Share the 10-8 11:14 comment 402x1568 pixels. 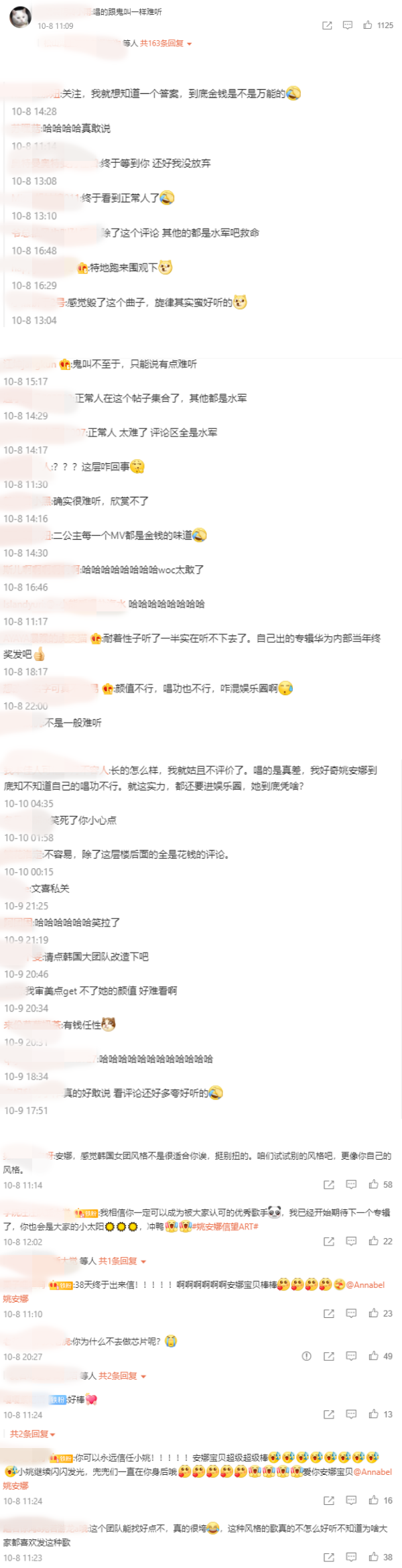click(329, 1185)
